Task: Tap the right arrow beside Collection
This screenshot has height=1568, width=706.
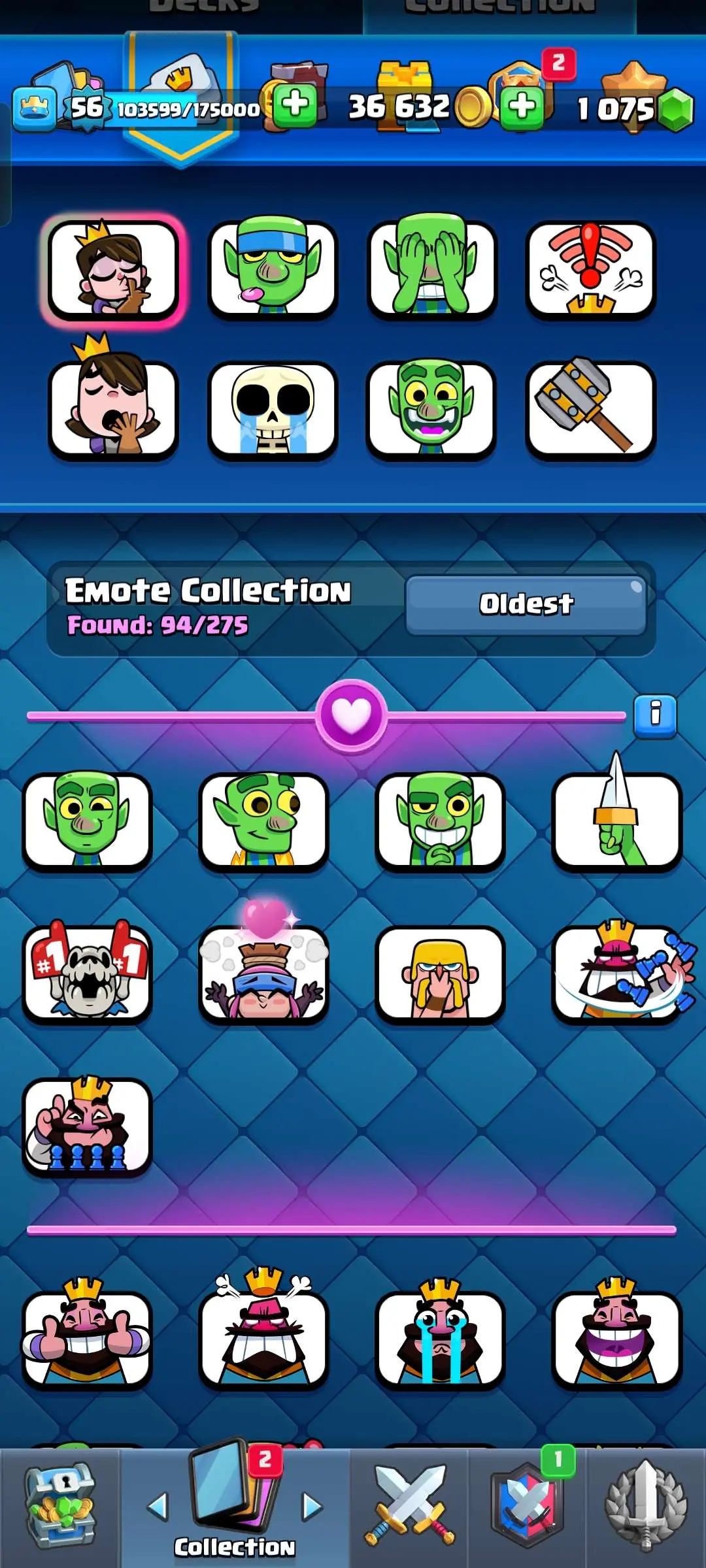Action: pos(312,1506)
